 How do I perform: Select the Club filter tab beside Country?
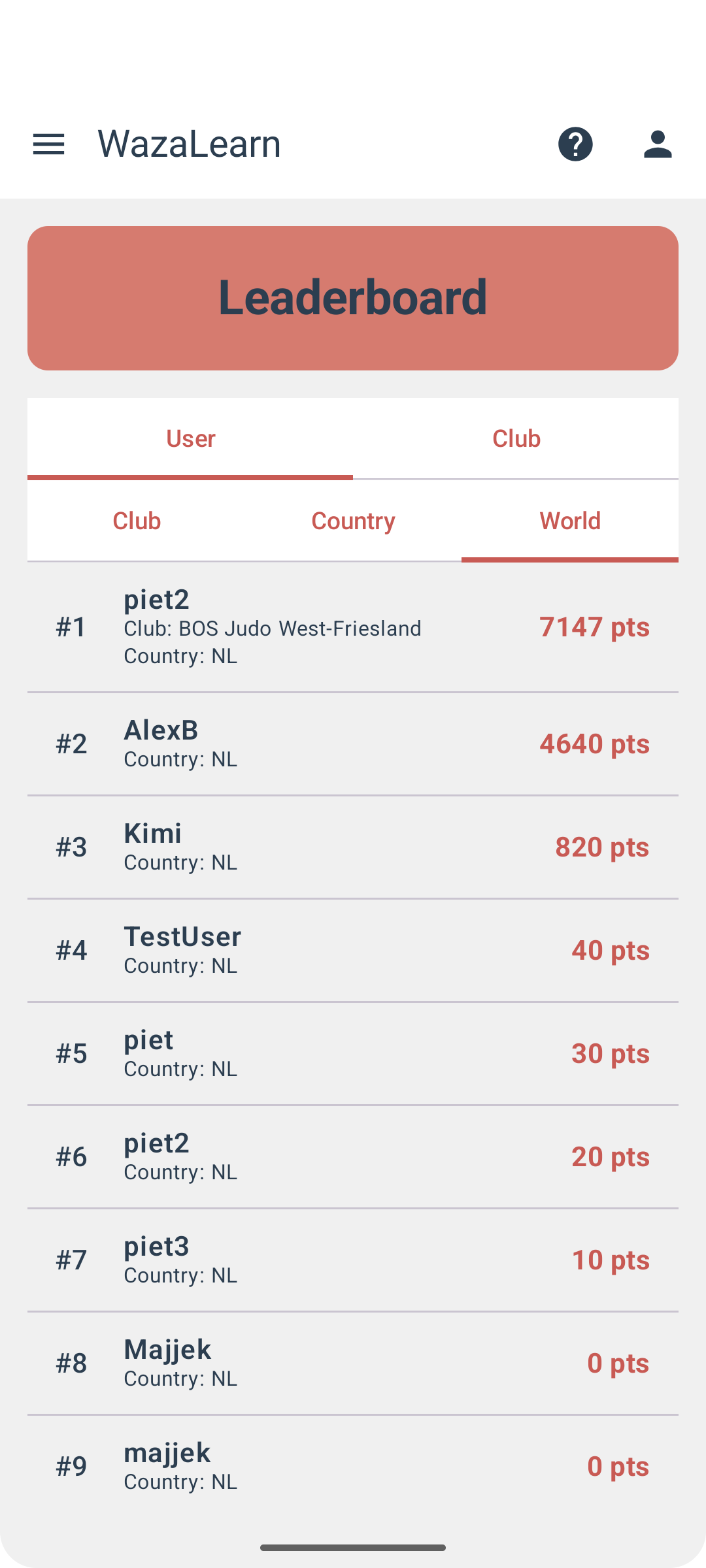[137, 521]
